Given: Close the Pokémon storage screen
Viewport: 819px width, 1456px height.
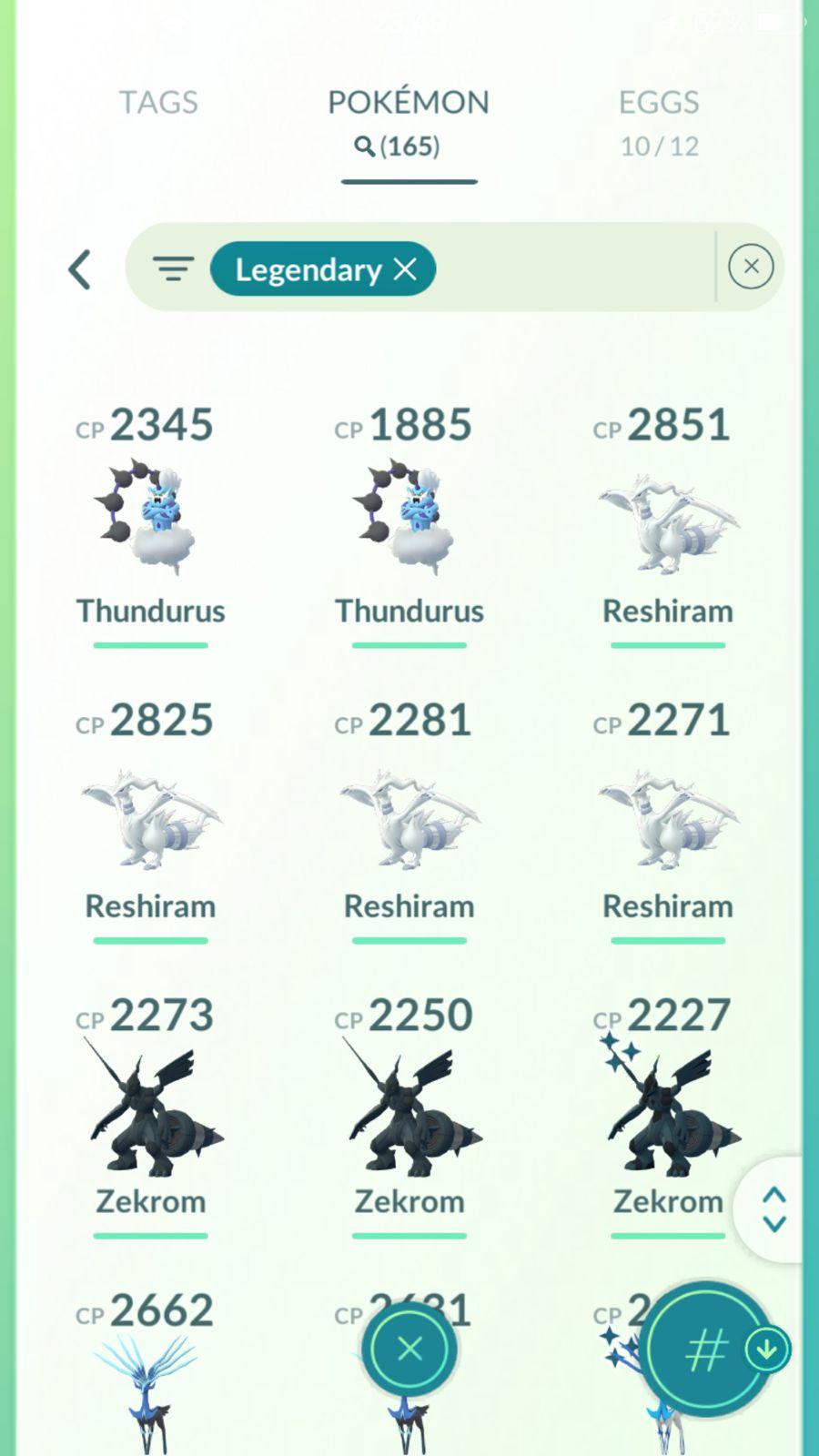Looking at the screenshot, I should 409,1349.
